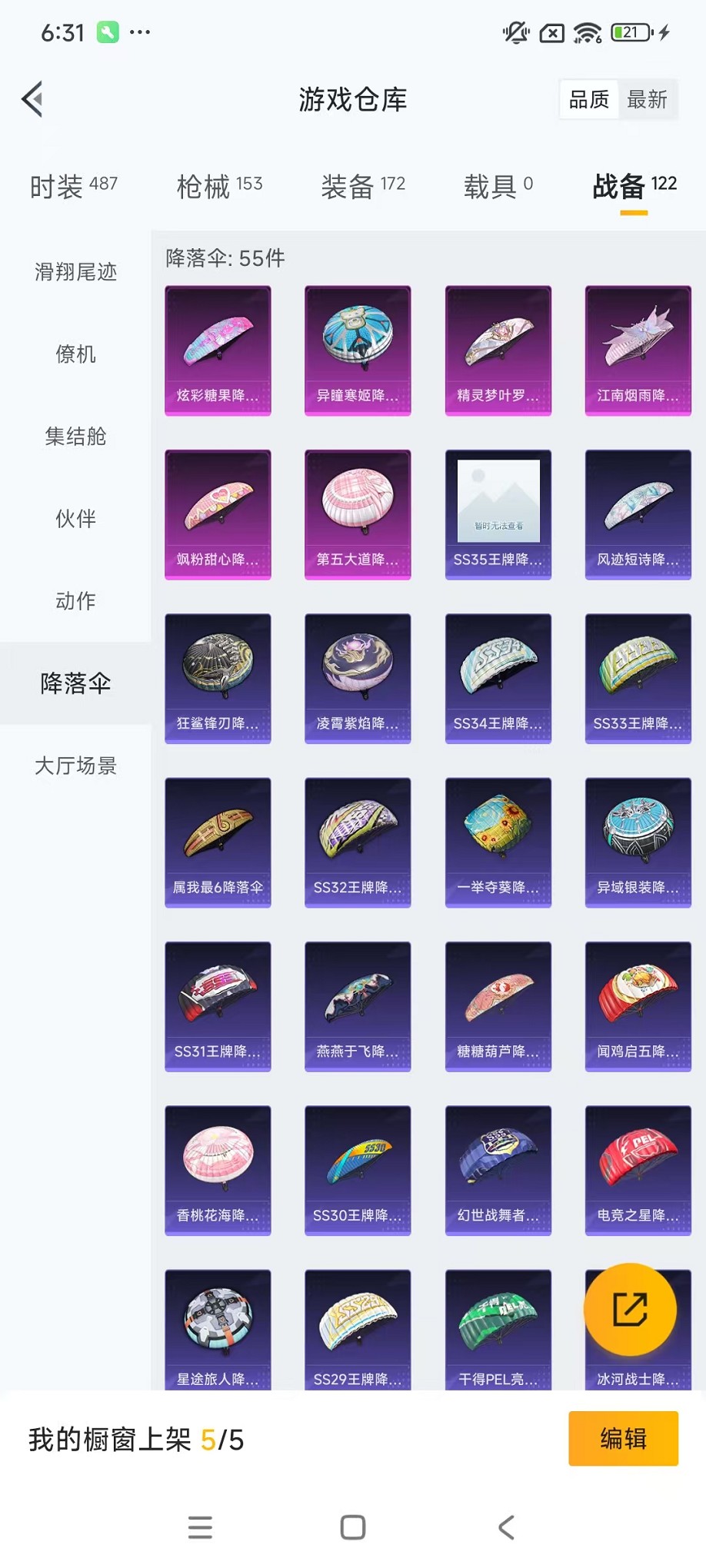The width and height of the screenshot is (706, 1568).
Task: Select the SS35王牌 parachute tile
Action: [498, 514]
